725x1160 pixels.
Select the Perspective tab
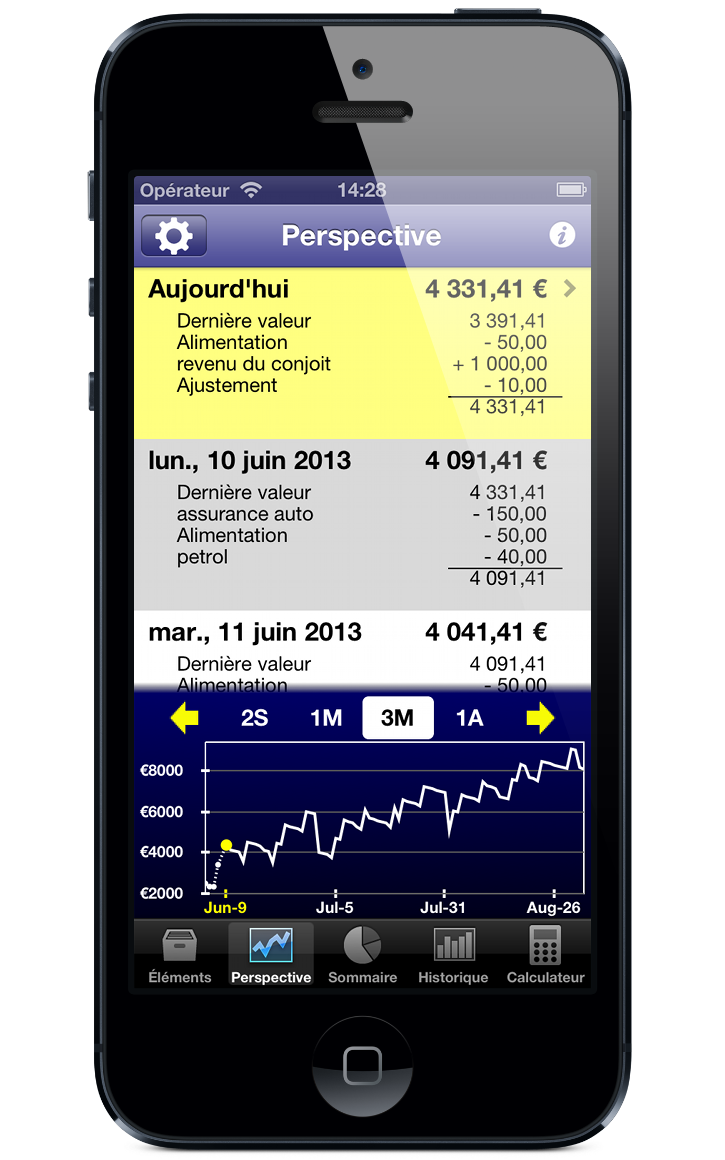tap(271, 956)
